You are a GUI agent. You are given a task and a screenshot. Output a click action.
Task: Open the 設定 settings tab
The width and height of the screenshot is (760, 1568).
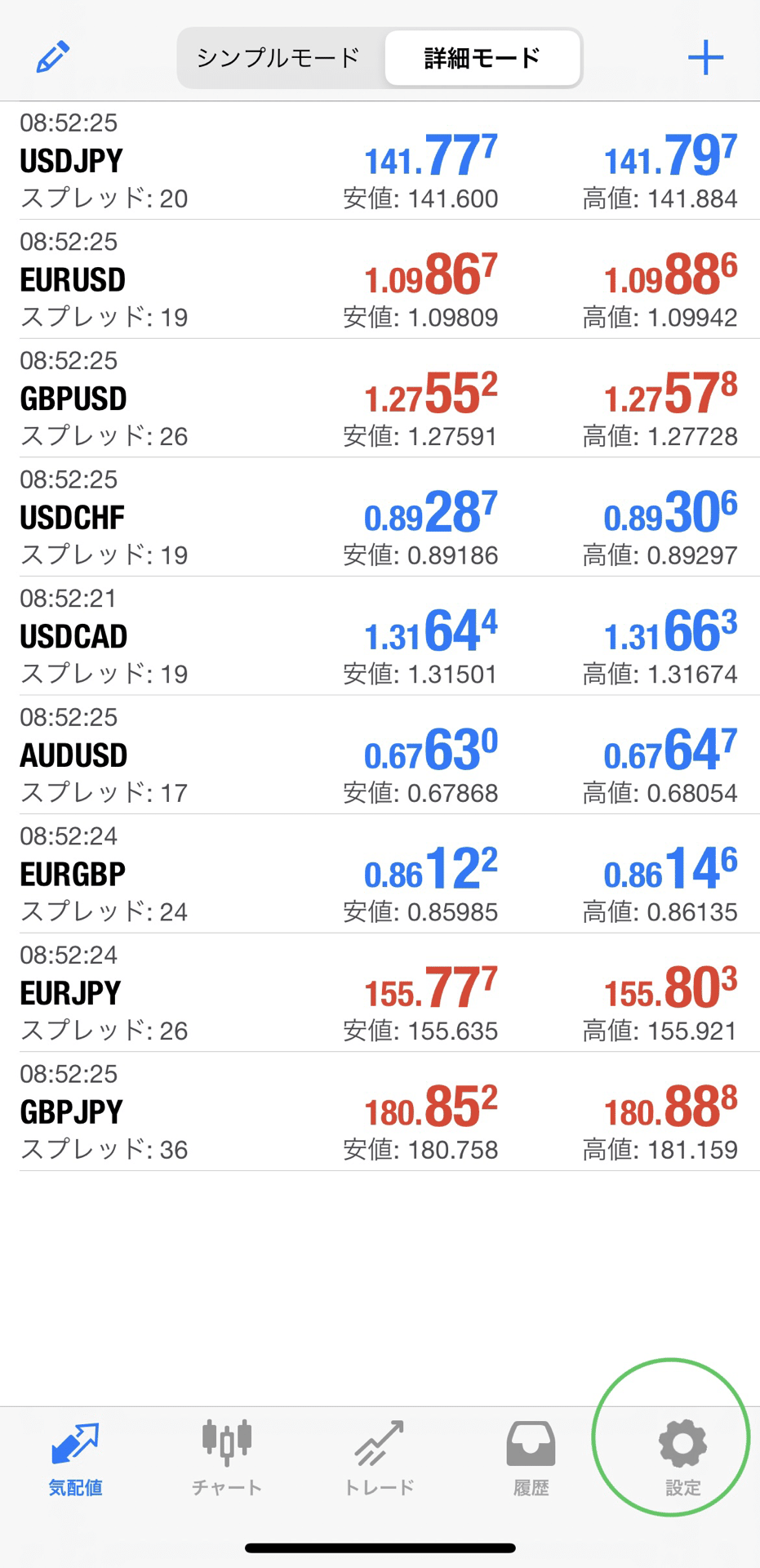(683, 1459)
